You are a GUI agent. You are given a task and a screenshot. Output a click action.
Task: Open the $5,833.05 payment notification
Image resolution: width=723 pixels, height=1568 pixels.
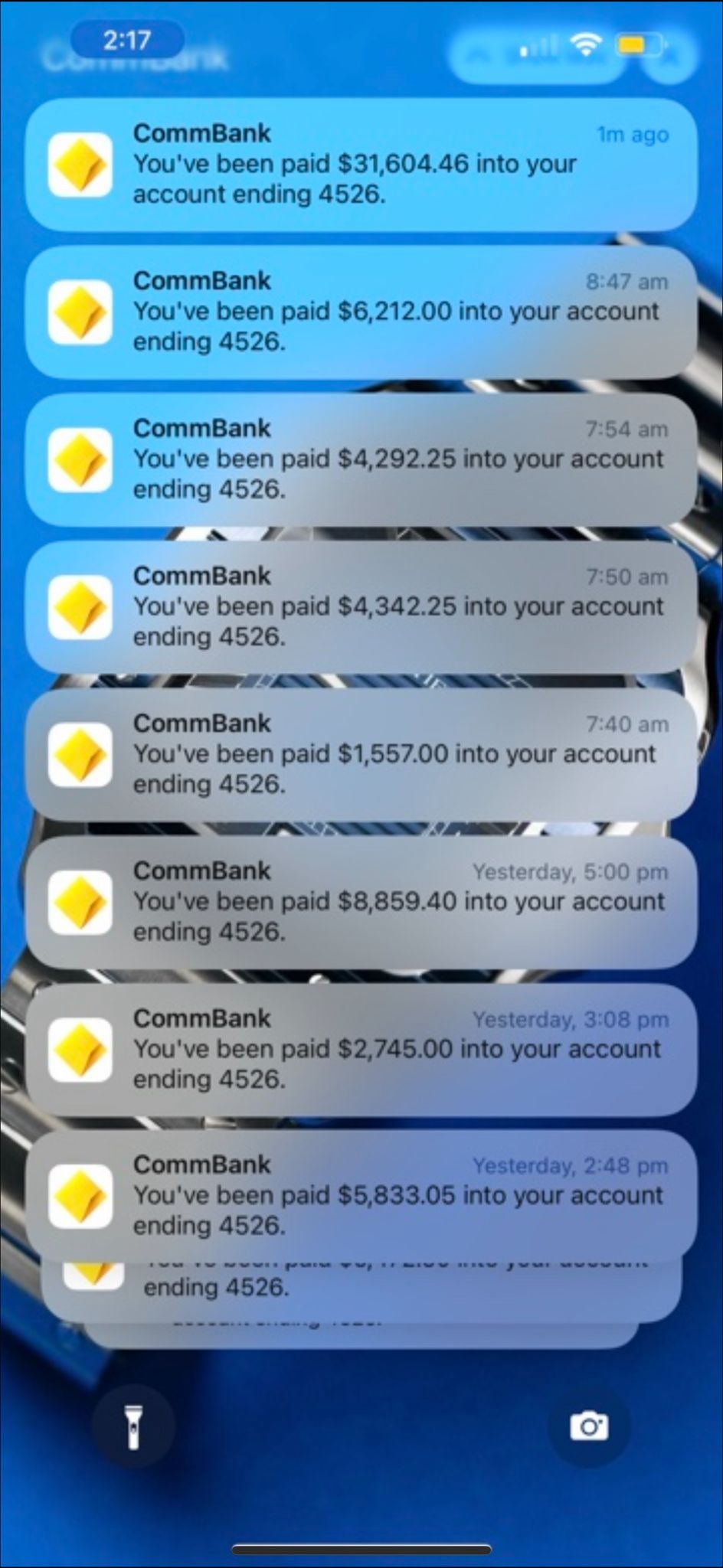360,1196
